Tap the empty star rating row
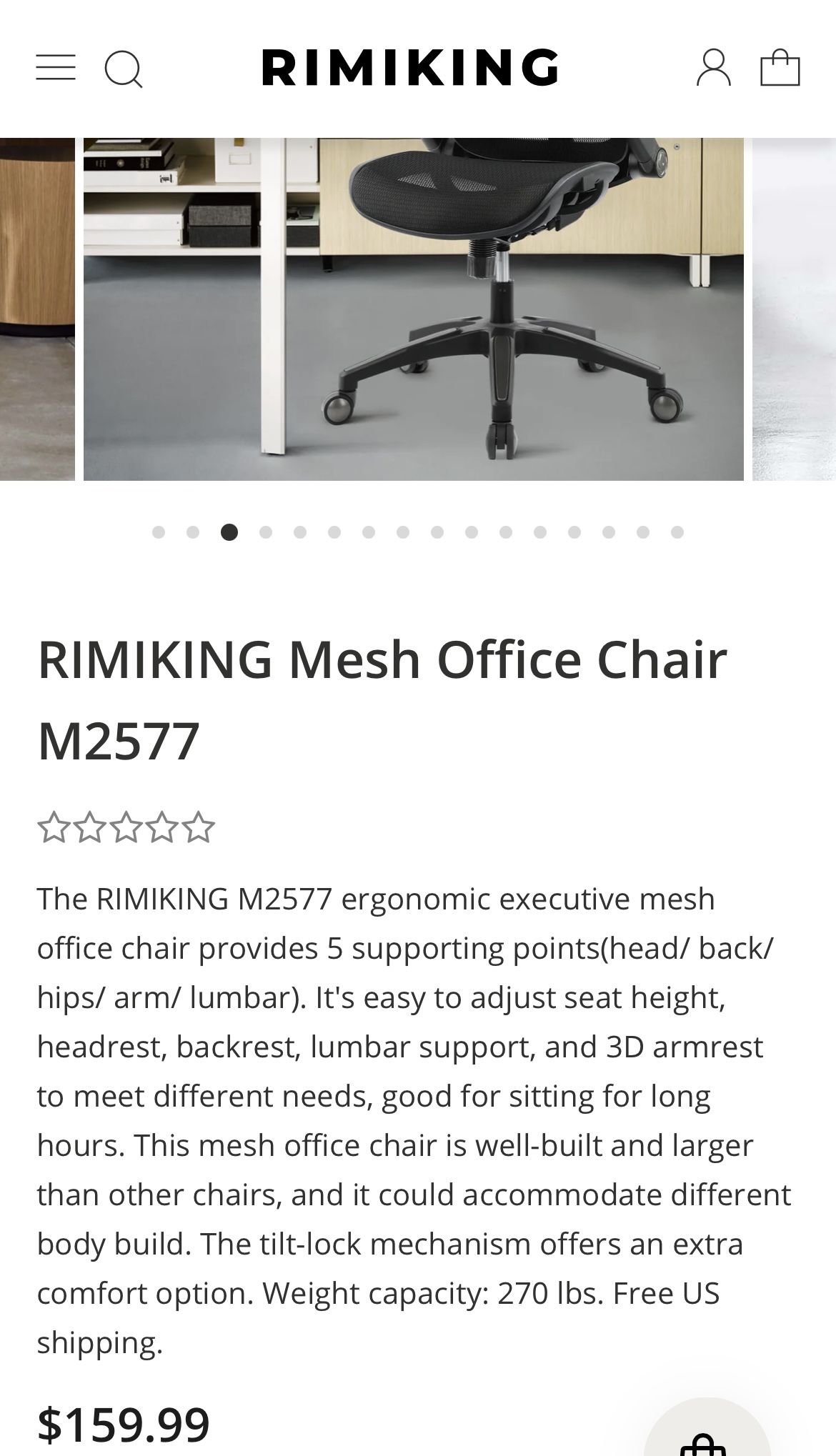Viewport: 836px width, 1456px height. pyautogui.click(x=126, y=827)
